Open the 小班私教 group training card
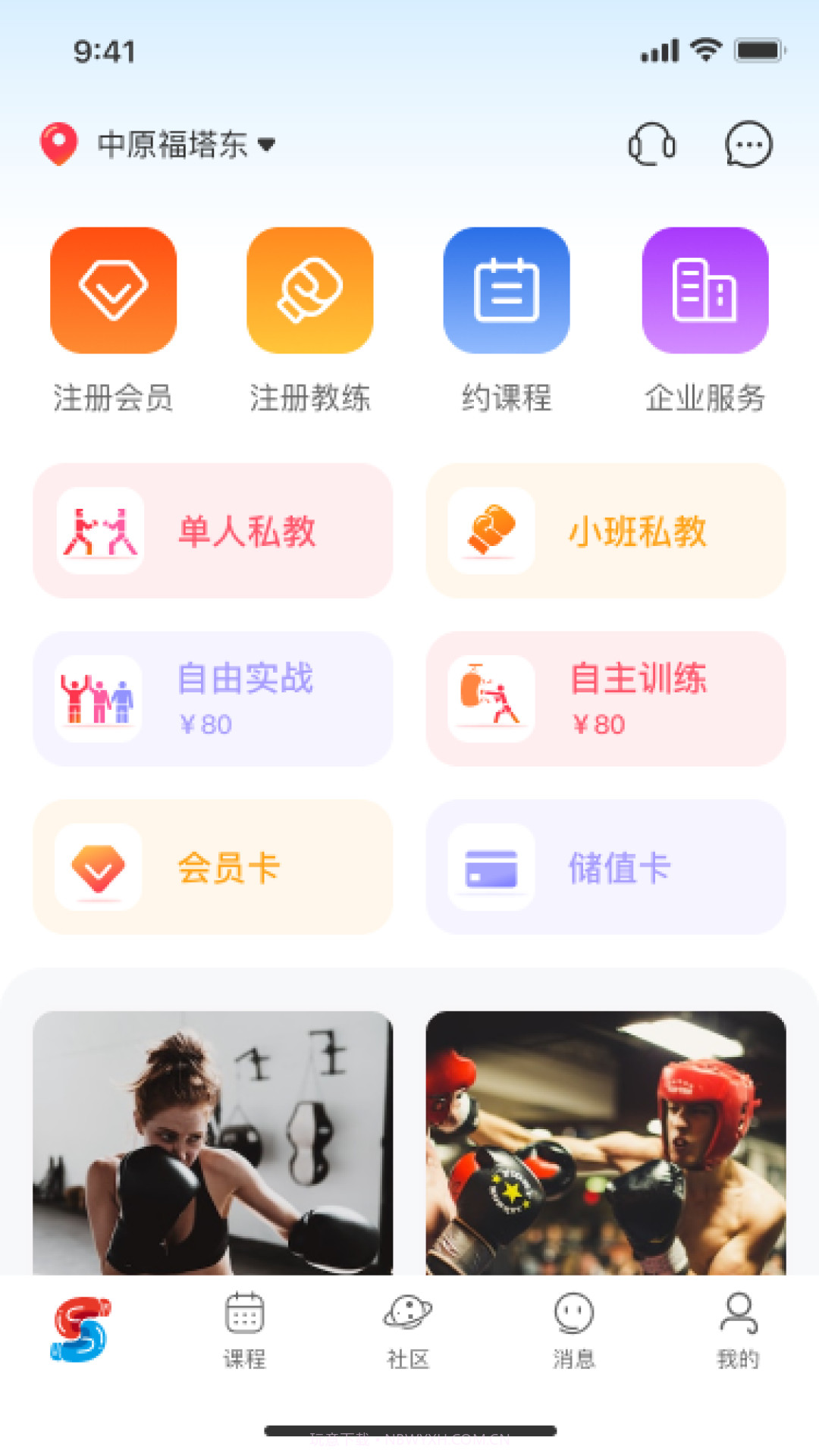Viewport: 819px width, 1456px height. coord(607,531)
